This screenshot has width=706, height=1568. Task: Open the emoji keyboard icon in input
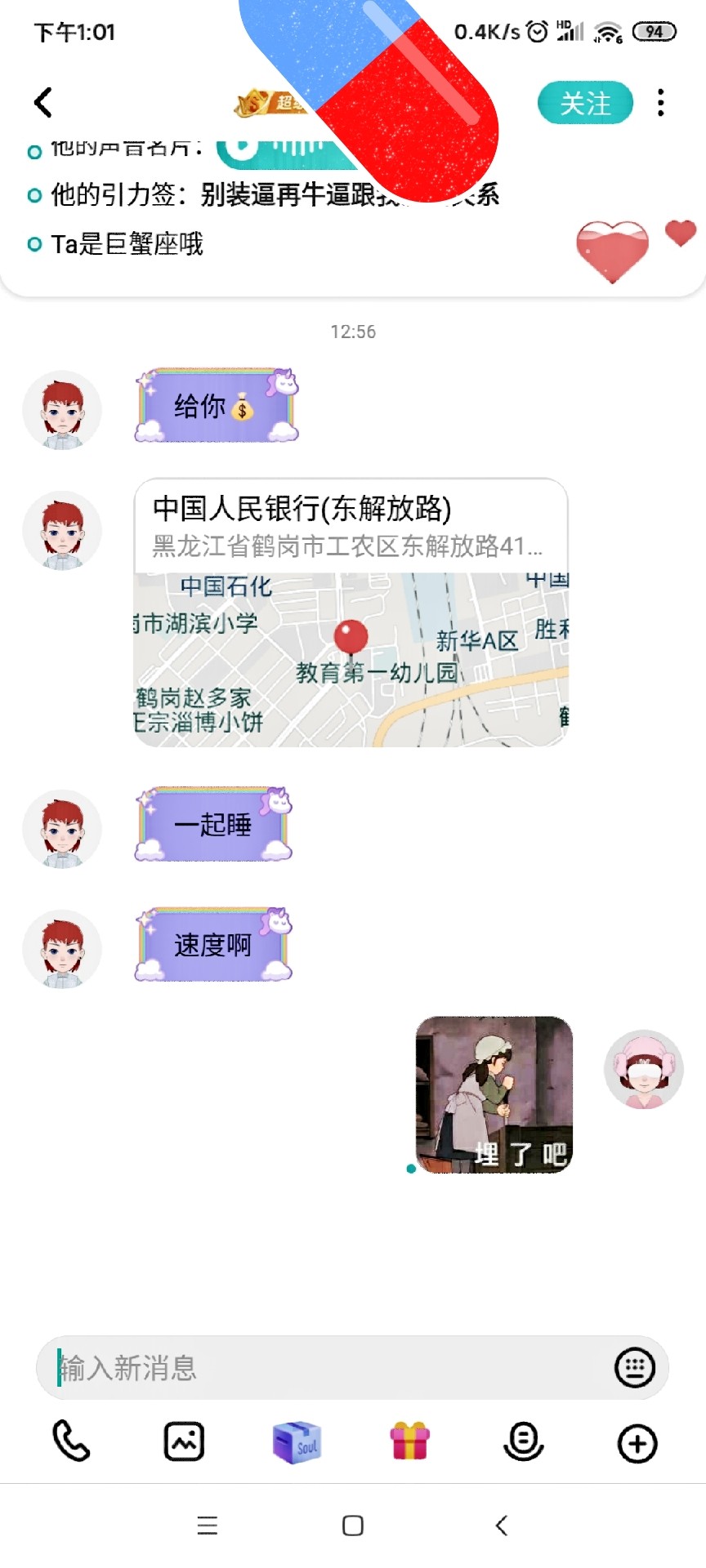(635, 1367)
